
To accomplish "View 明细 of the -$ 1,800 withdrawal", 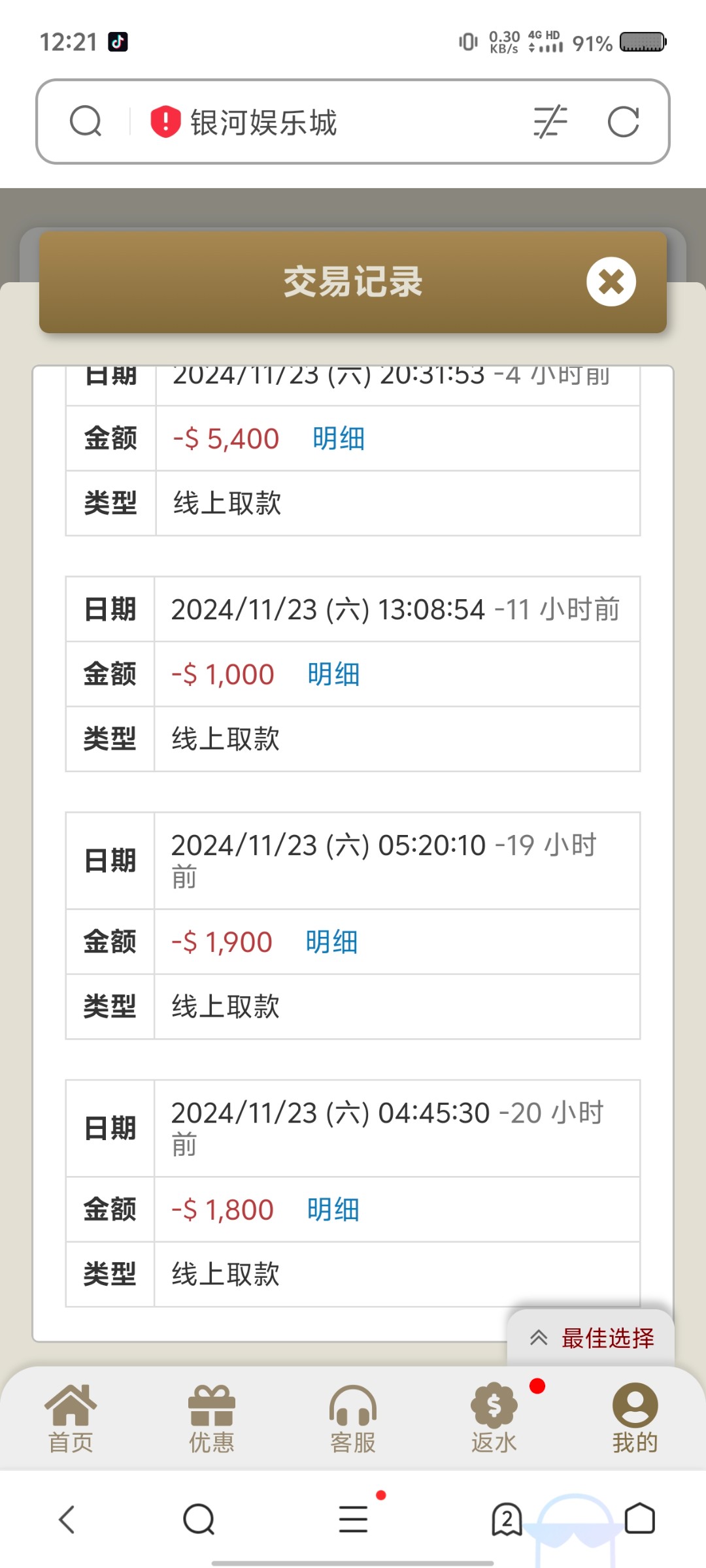I will pyautogui.click(x=333, y=1209).
